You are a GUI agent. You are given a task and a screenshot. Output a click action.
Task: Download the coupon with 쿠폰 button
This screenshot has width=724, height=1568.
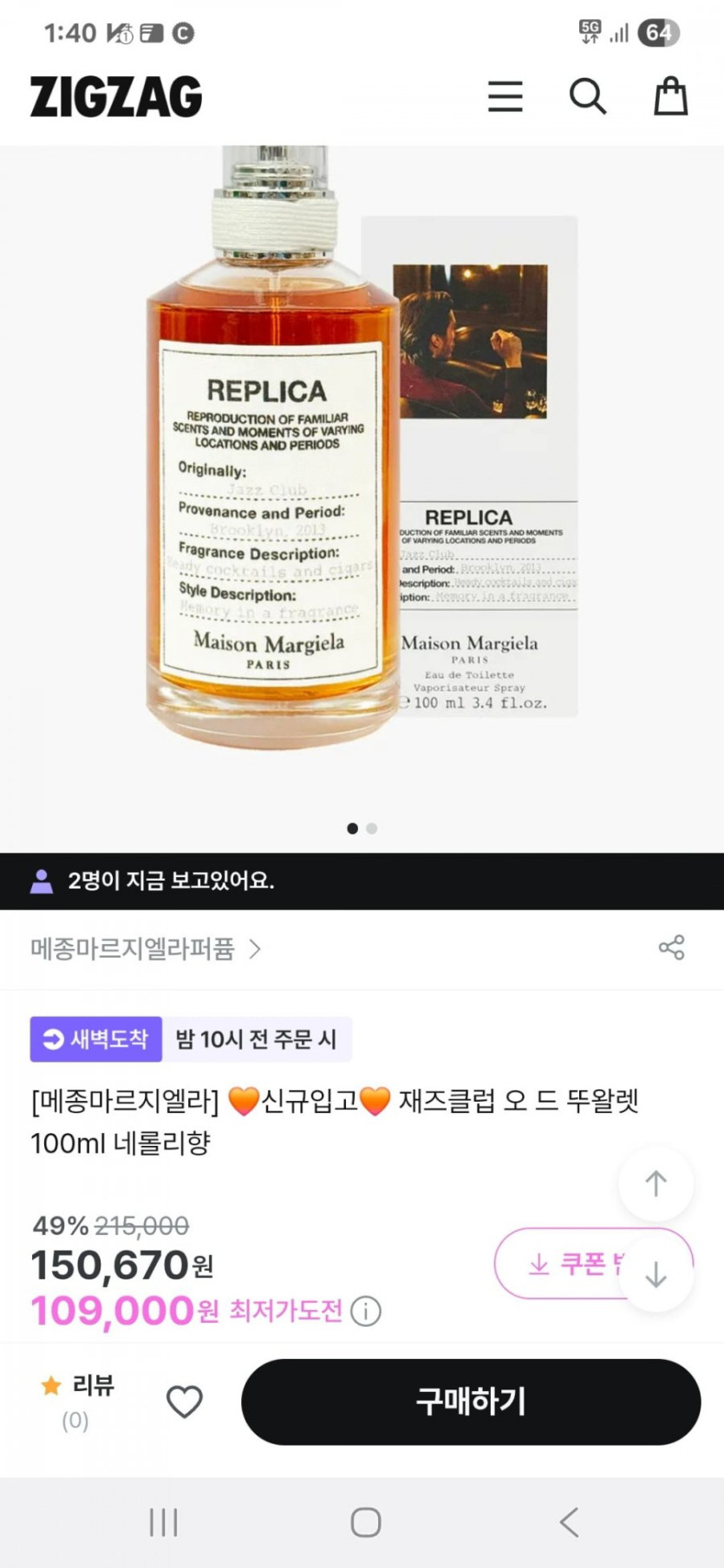point(568,1264)
